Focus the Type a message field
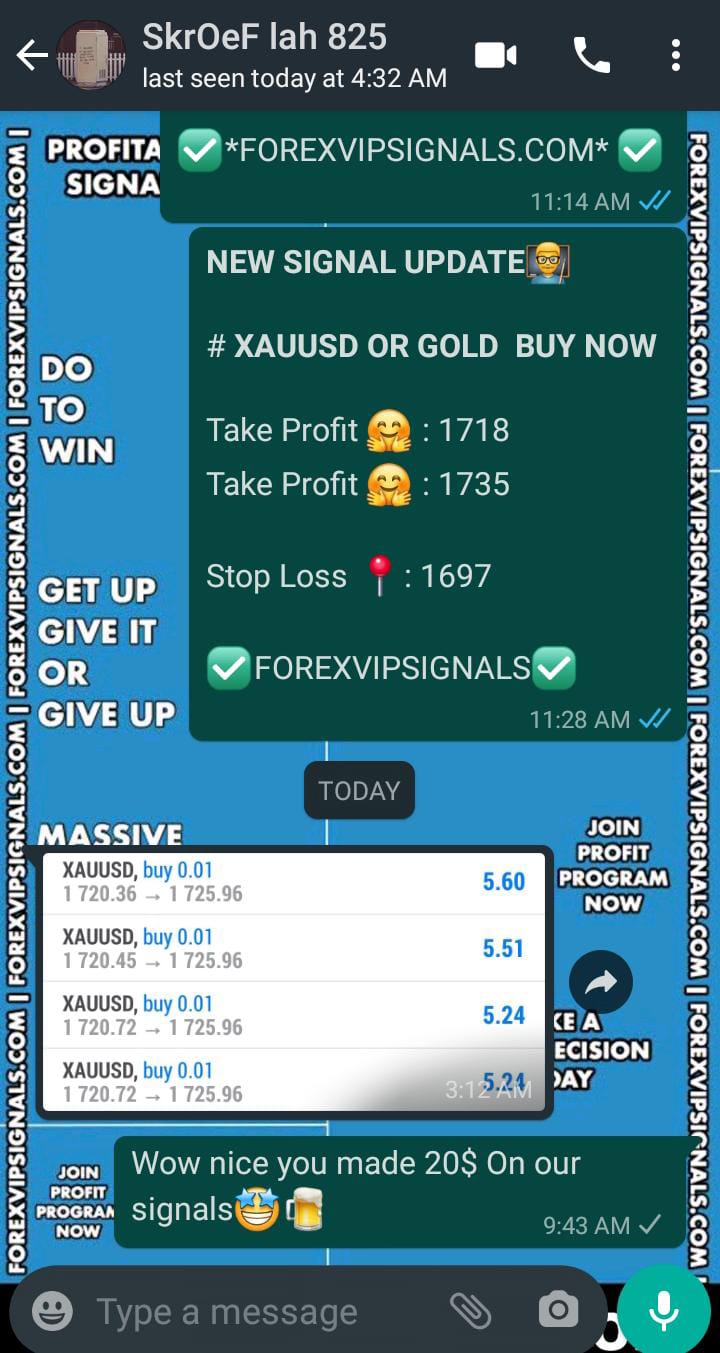Screen dimensions: 720x1353 pos(260,1311)
